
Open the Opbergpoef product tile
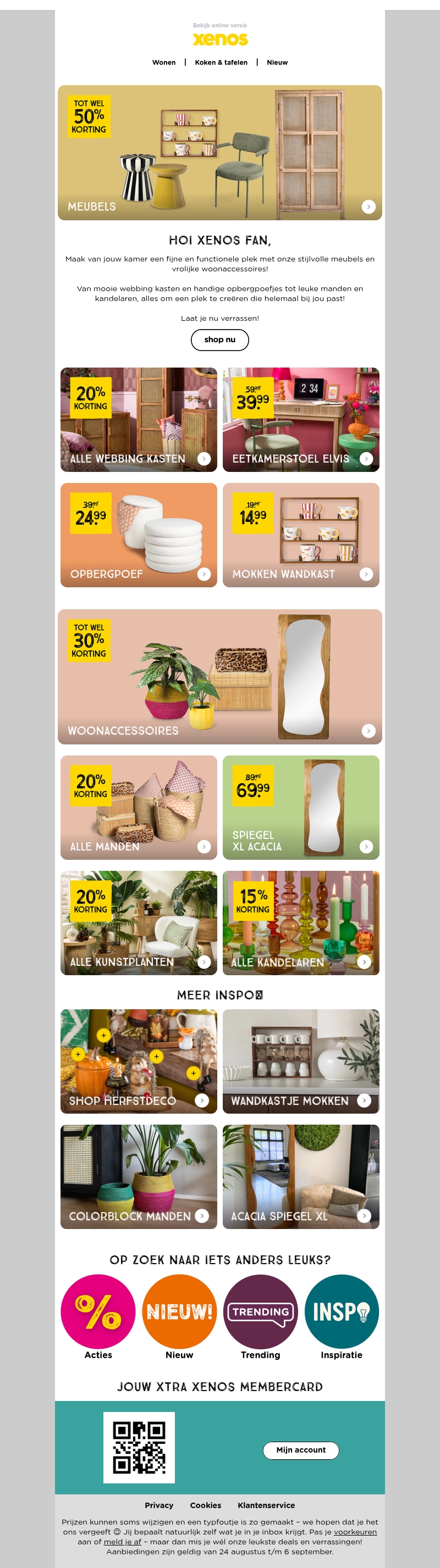click(139, 535)
